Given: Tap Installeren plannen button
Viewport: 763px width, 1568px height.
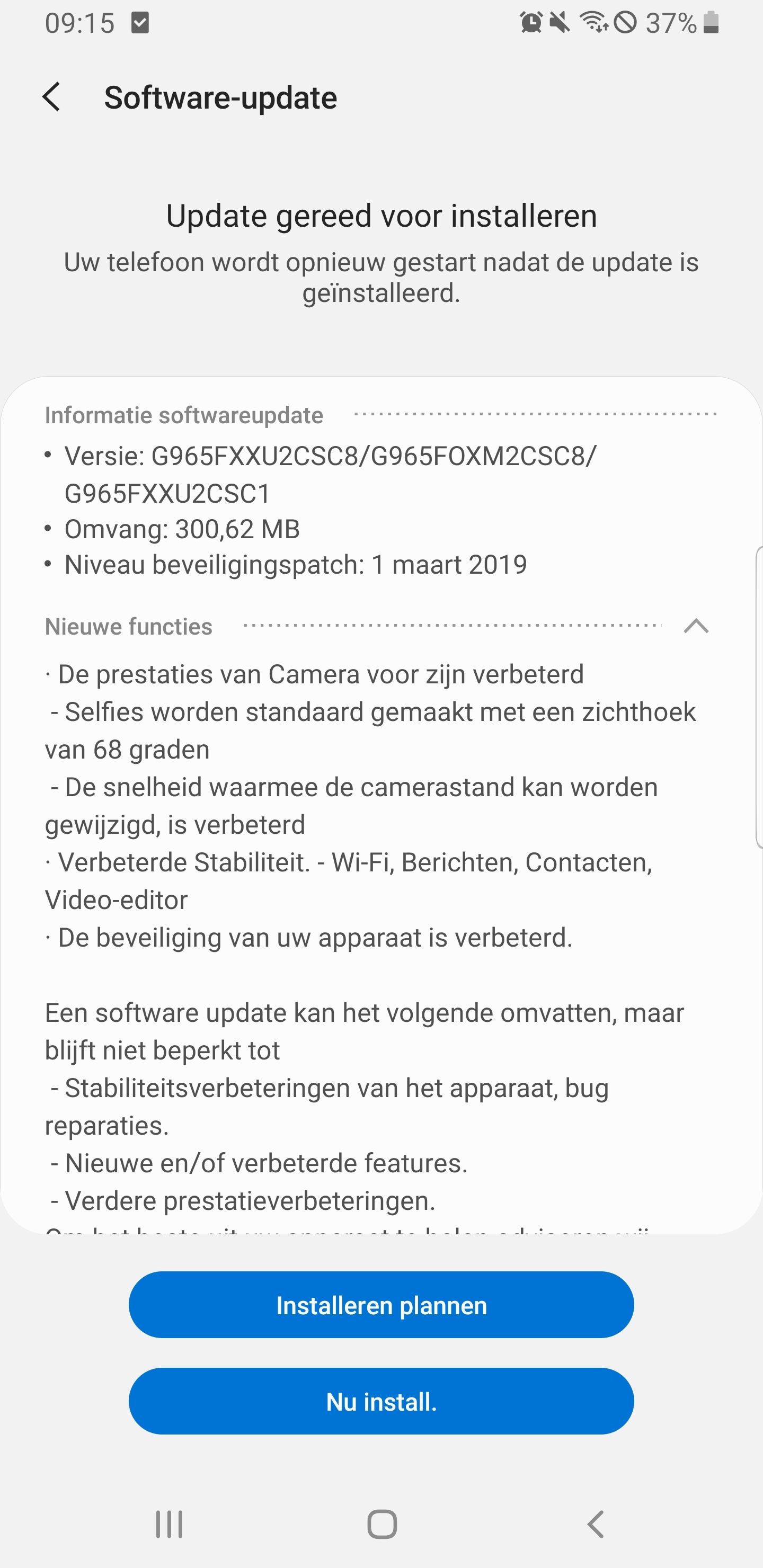Looking at the screenshot, I should point(381,1305).
